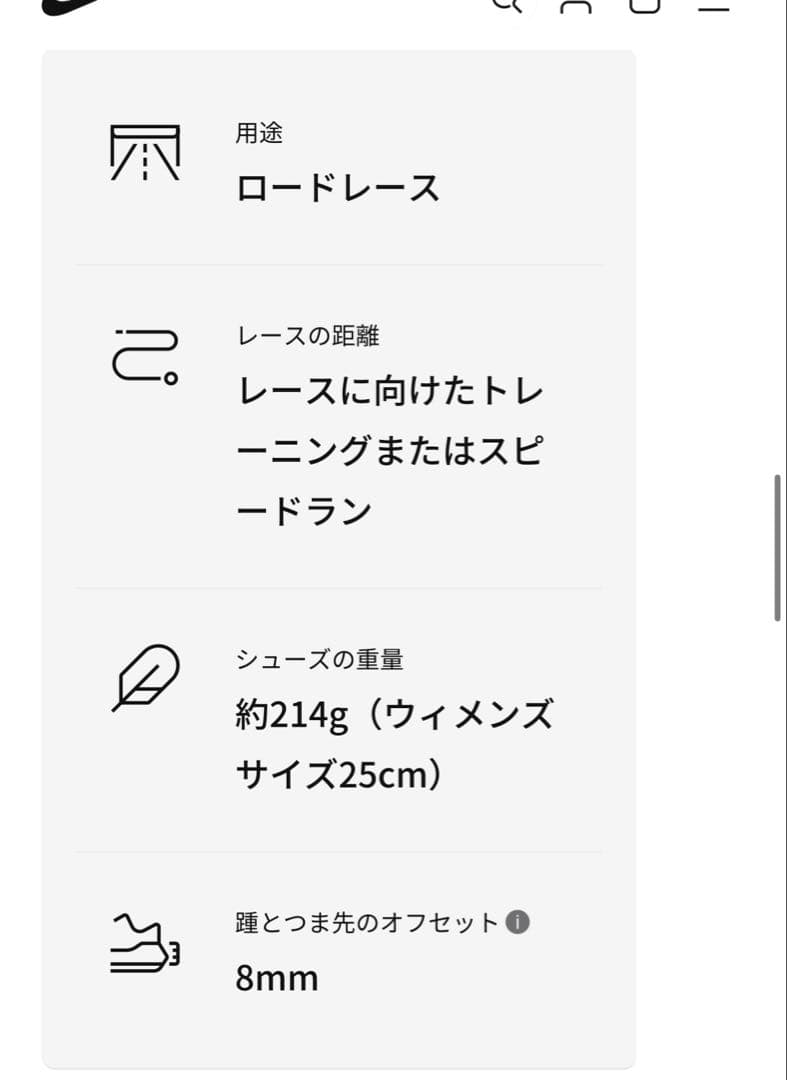Click the レースに向けたトレーニング description text

coord(390,450)
